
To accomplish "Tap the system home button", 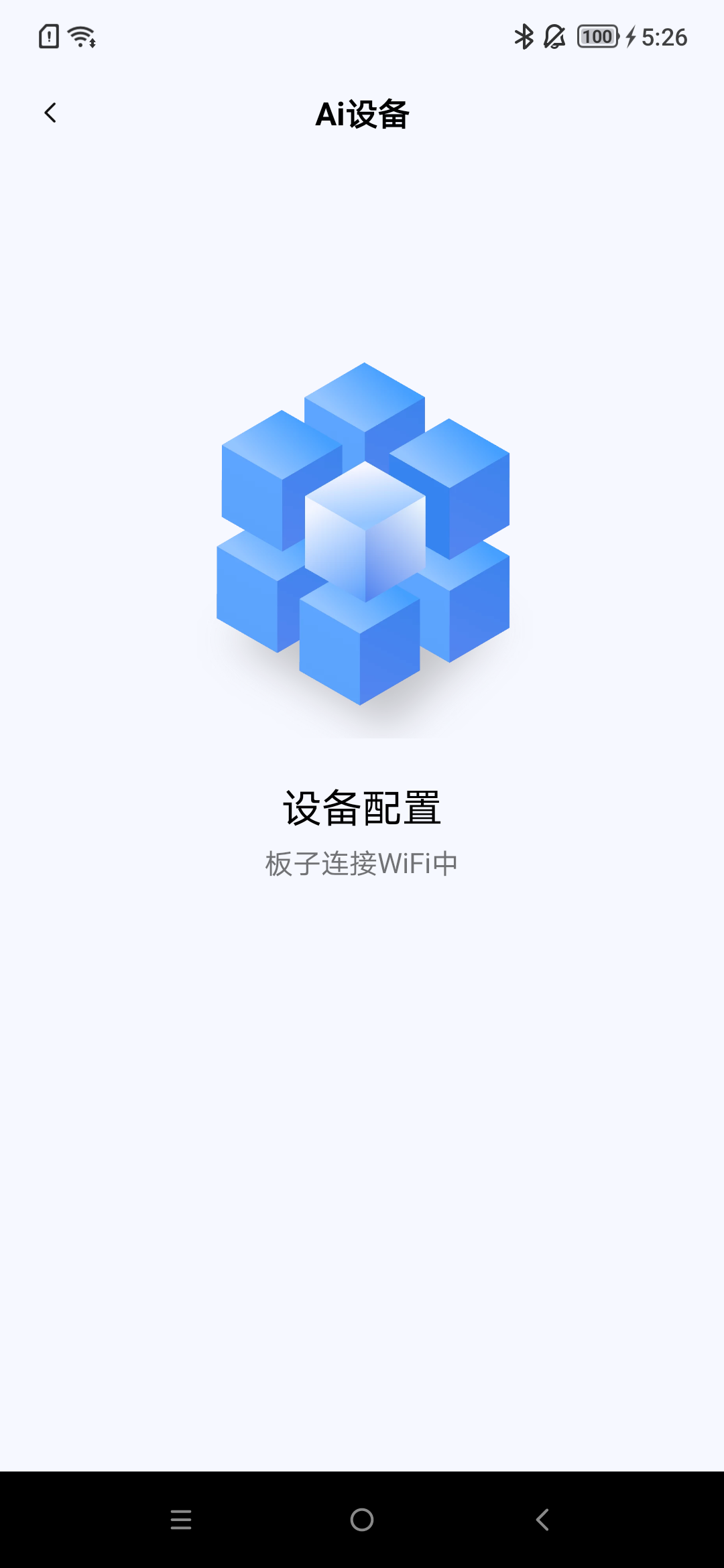I will 362,1520.
